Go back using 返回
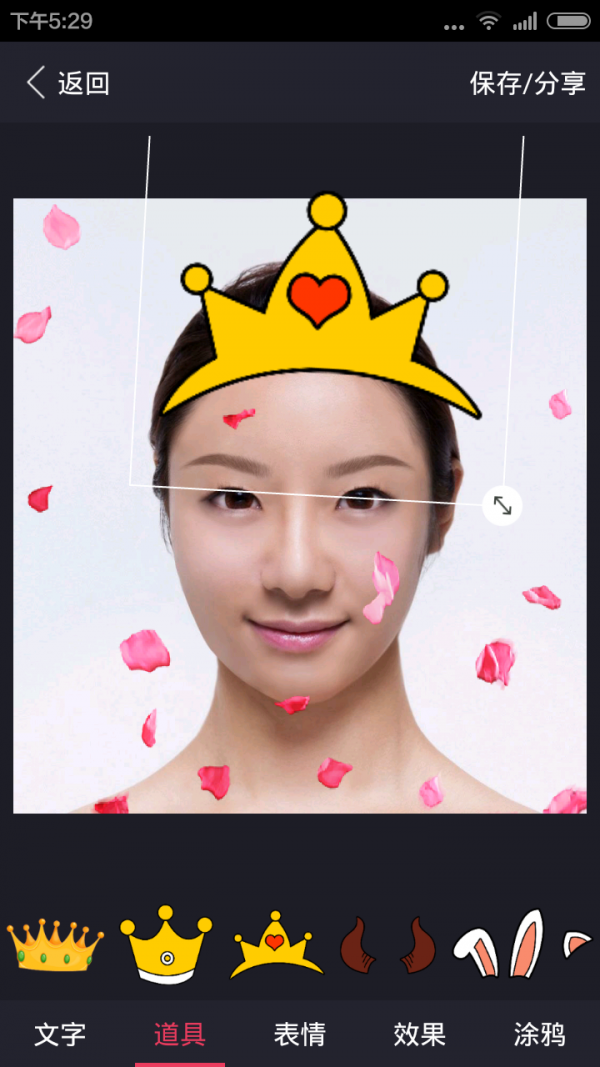 pyautogui.click(x=68, y=83)
